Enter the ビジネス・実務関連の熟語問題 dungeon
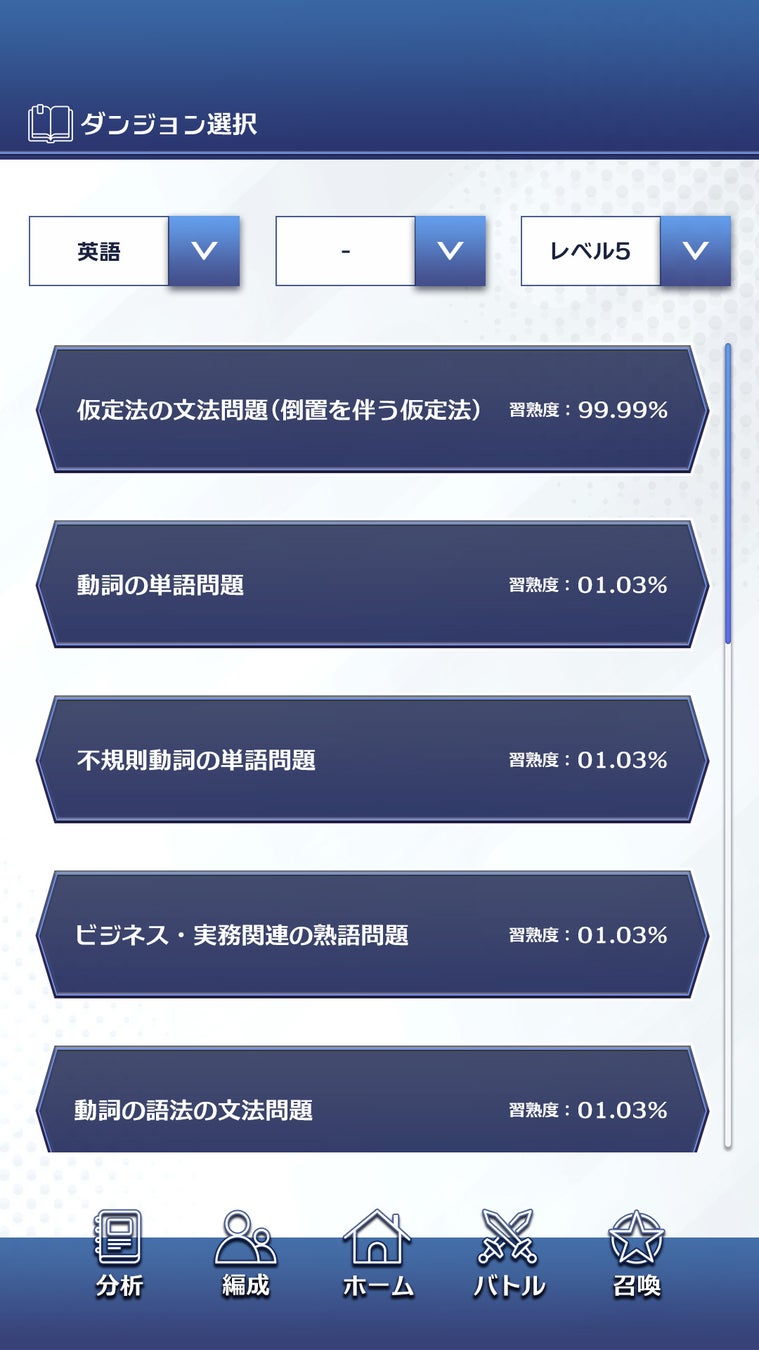The image size is (759, 1350). 372,935
